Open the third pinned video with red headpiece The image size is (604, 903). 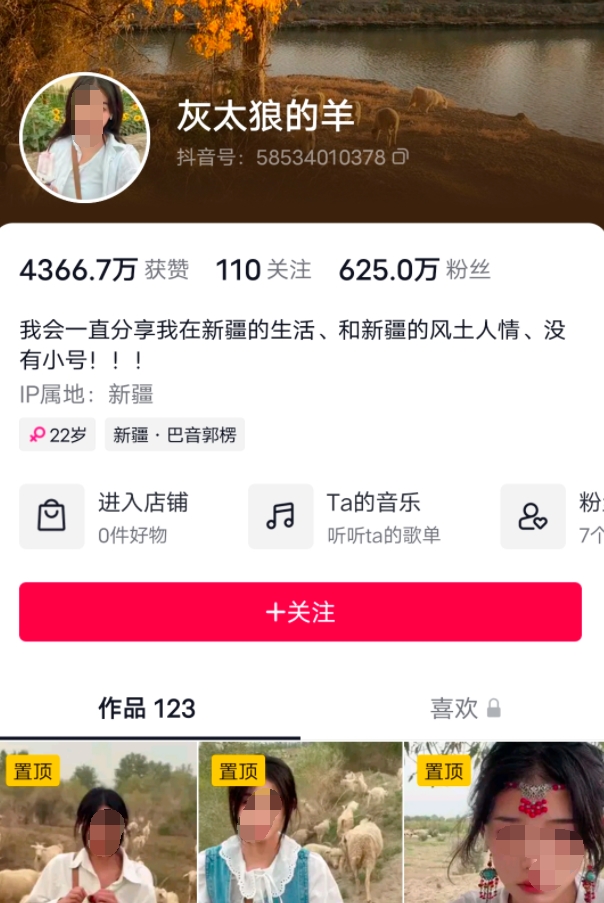click(x=505, y=825)
